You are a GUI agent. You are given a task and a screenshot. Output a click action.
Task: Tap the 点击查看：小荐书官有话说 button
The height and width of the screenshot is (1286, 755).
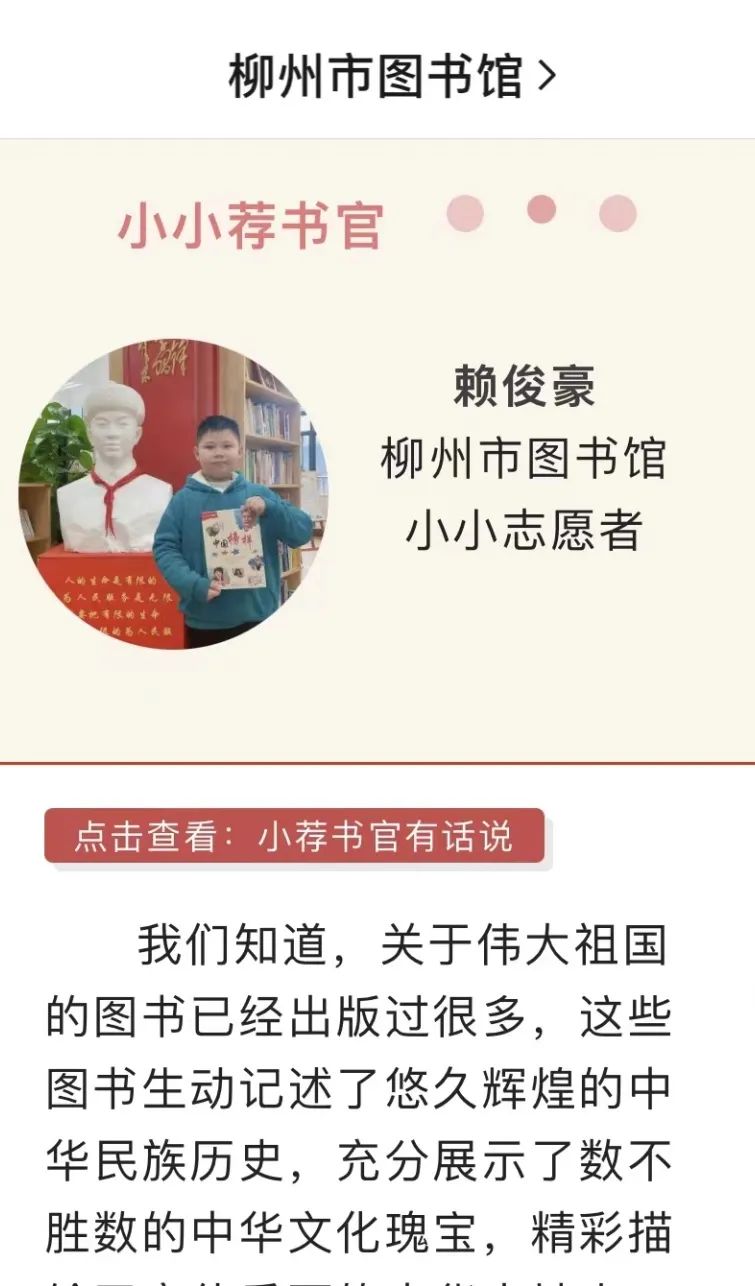pos(294,836)
